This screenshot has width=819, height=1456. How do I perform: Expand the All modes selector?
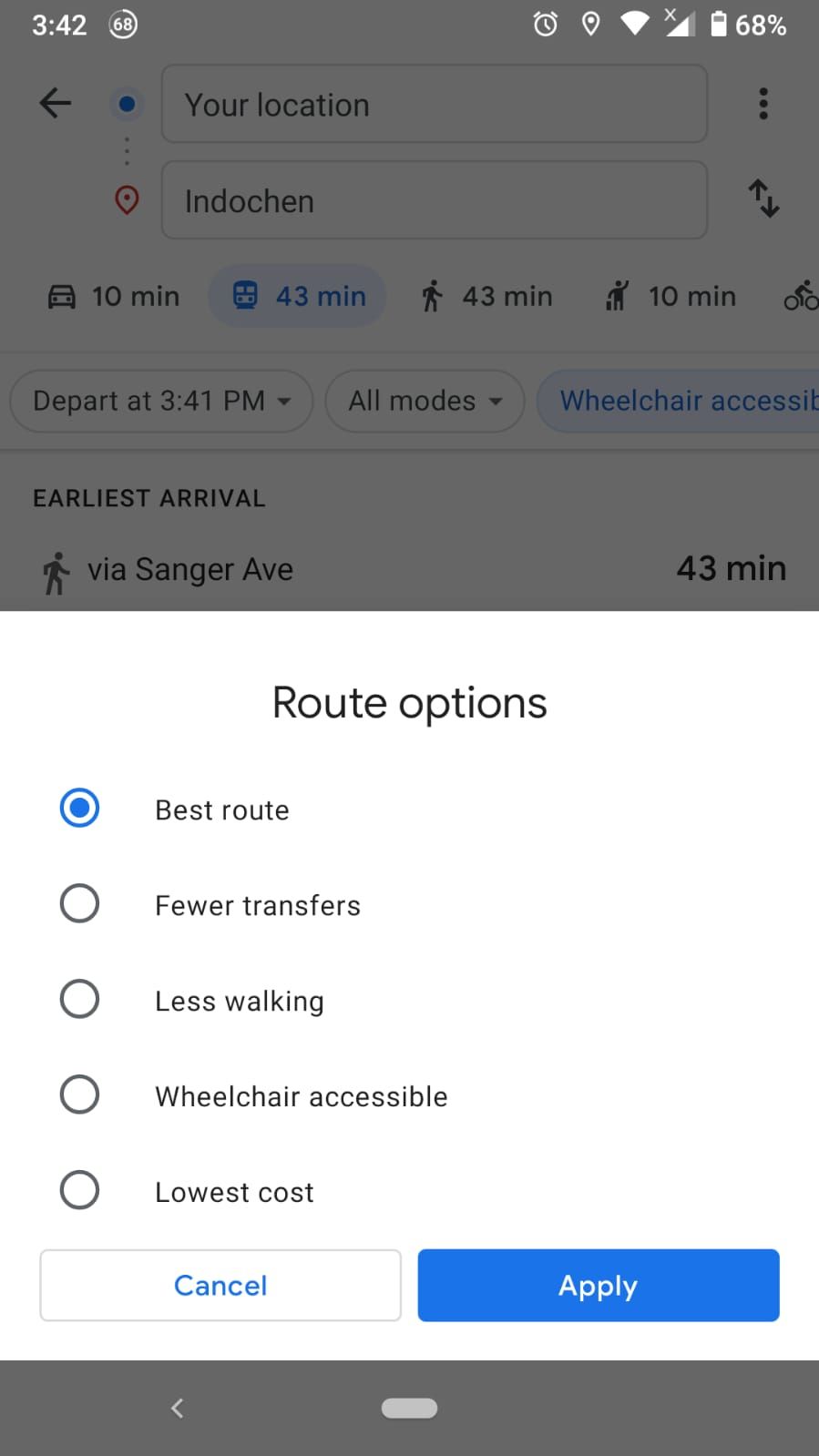pos(425,401)
